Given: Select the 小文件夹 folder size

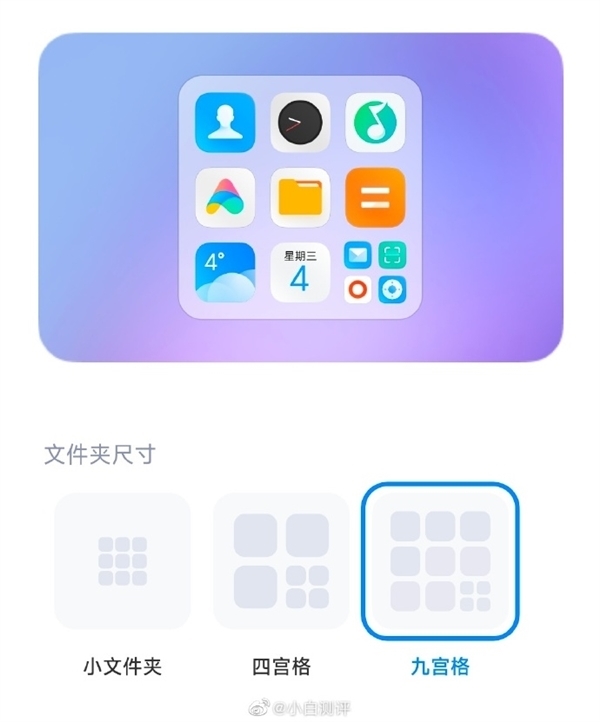Looking at the screenshot, I should (122, 561).
